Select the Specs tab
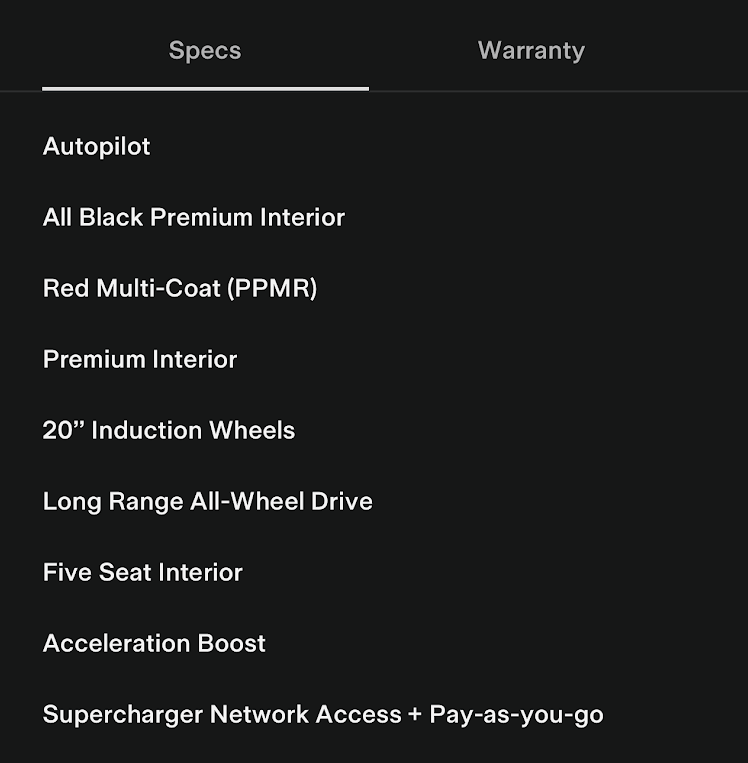The height and width of the screenshot is (763, 748). click(205, 51)
